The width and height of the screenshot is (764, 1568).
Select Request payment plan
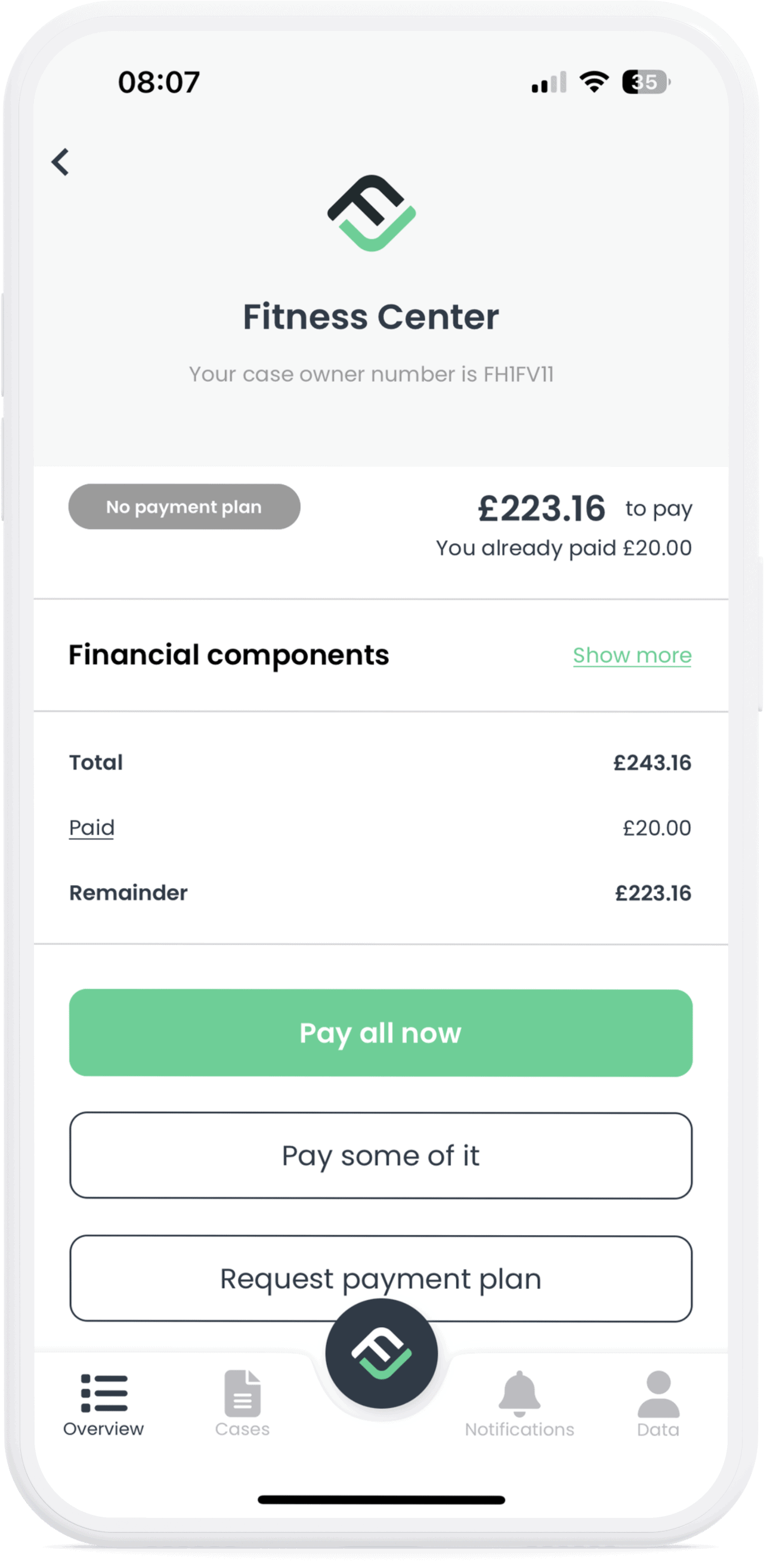pos(381,1279)
